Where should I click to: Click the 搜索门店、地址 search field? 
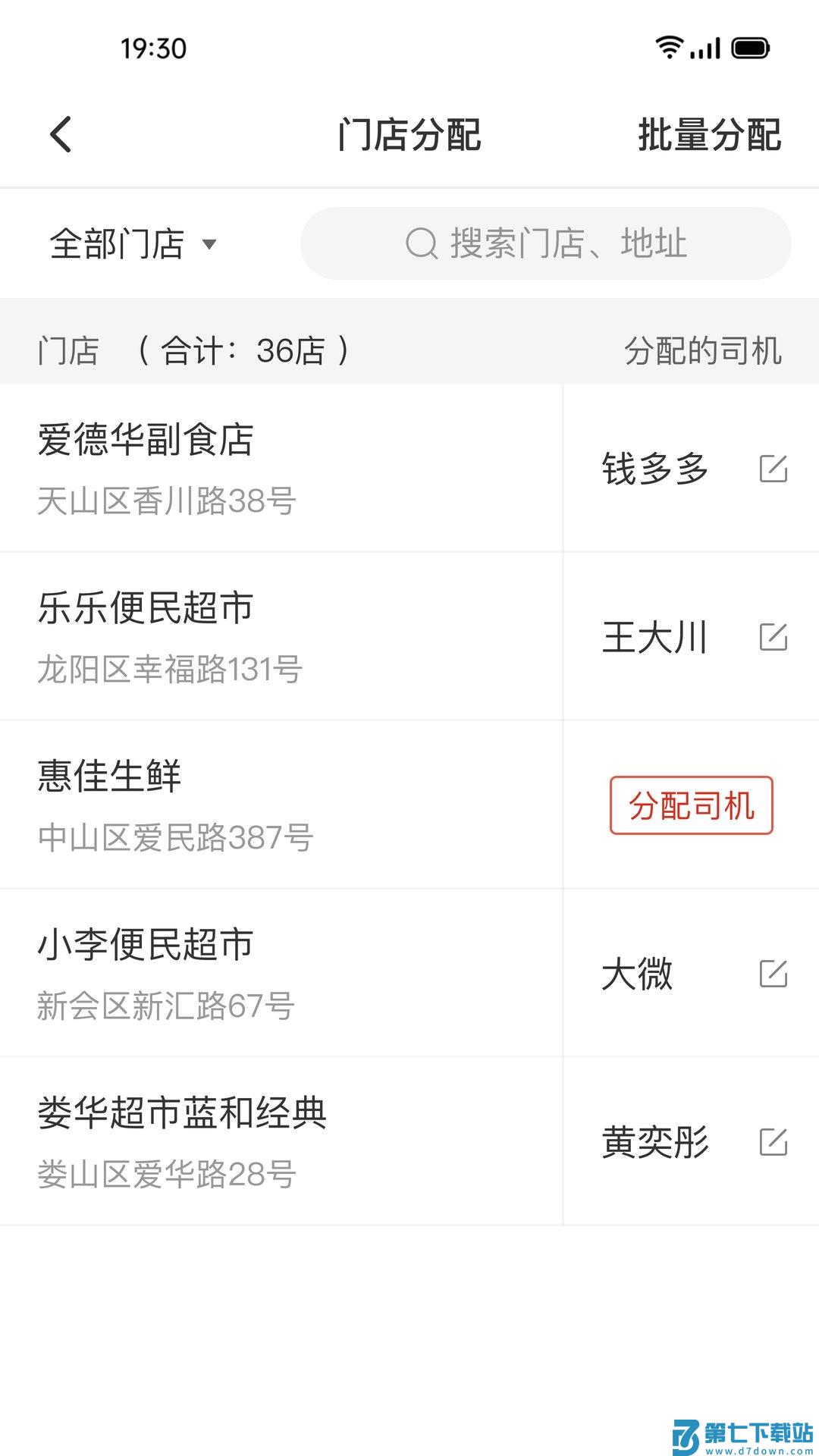tap(569, 243)
